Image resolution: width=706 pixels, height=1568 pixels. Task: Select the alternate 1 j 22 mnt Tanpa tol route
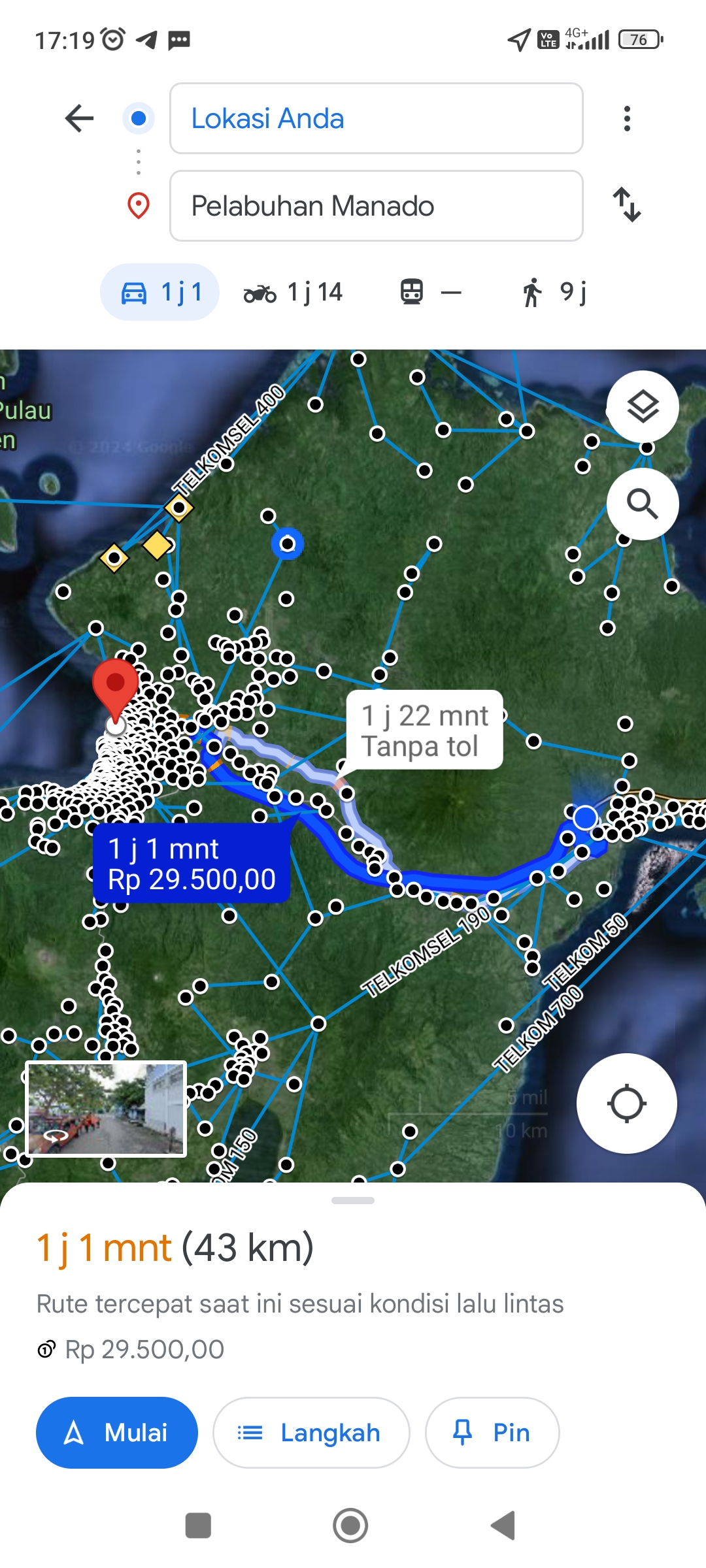tap(425, 730)
